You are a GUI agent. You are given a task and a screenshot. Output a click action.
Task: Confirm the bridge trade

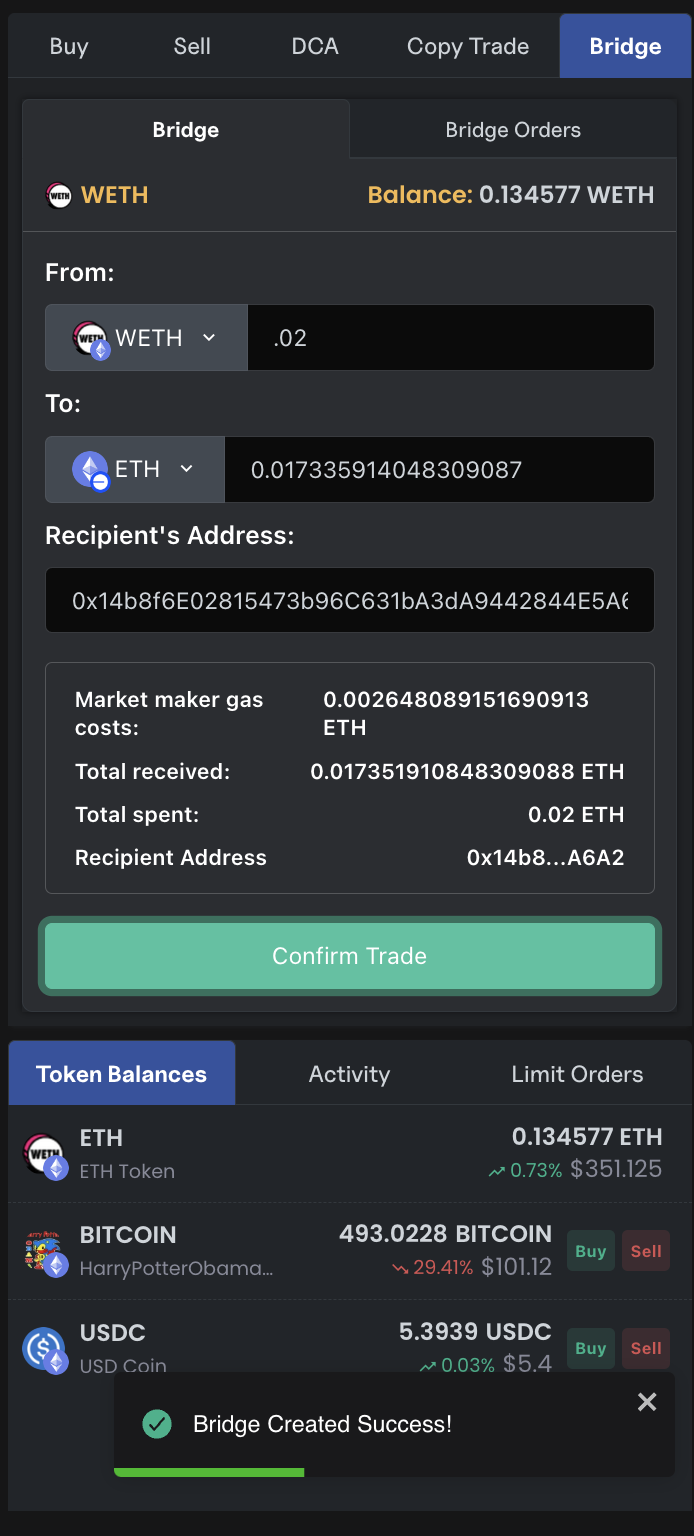tap(350, 956)
